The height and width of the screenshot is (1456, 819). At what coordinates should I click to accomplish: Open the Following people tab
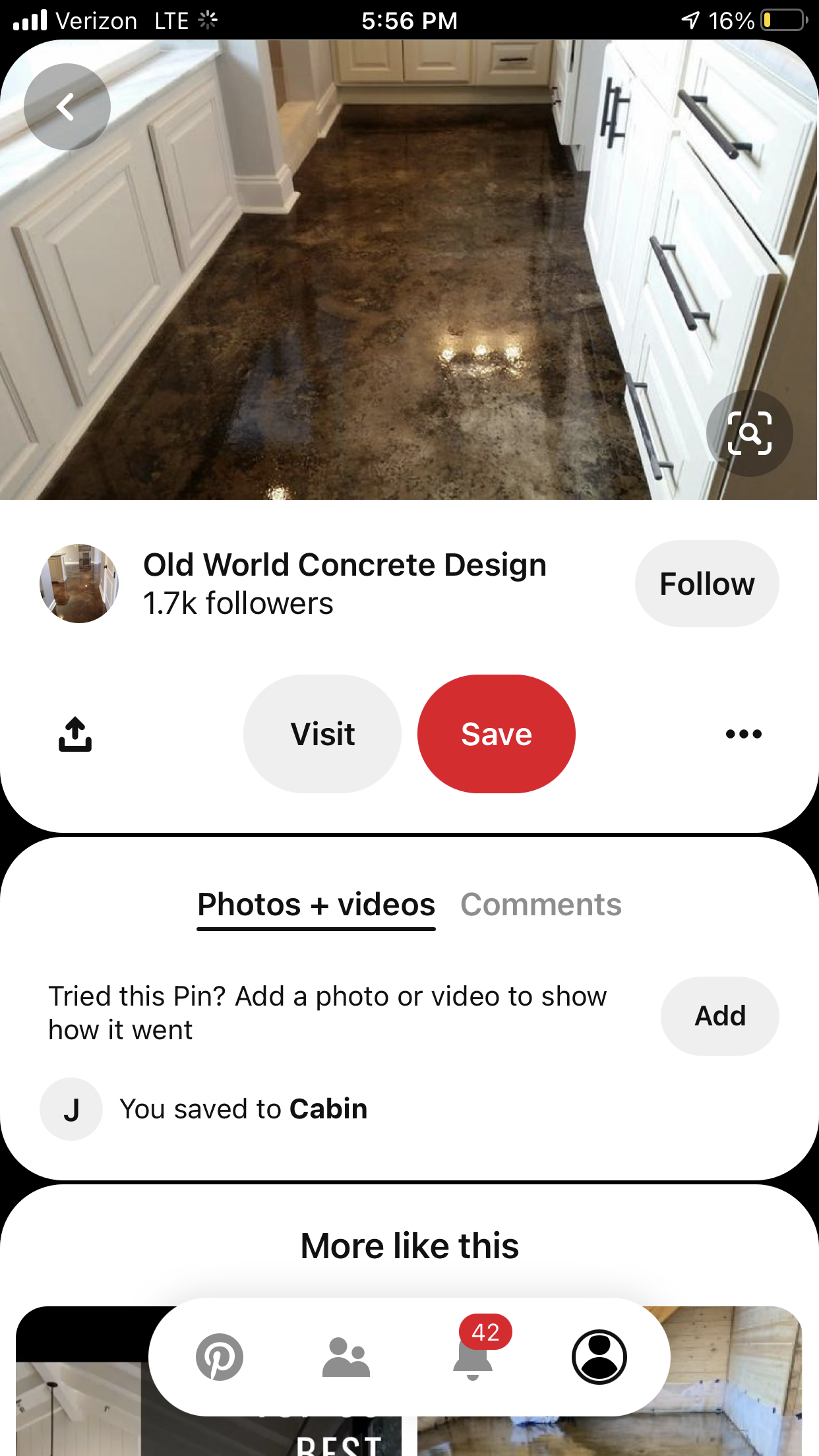pyautogui.click(x=346, y=1357)
